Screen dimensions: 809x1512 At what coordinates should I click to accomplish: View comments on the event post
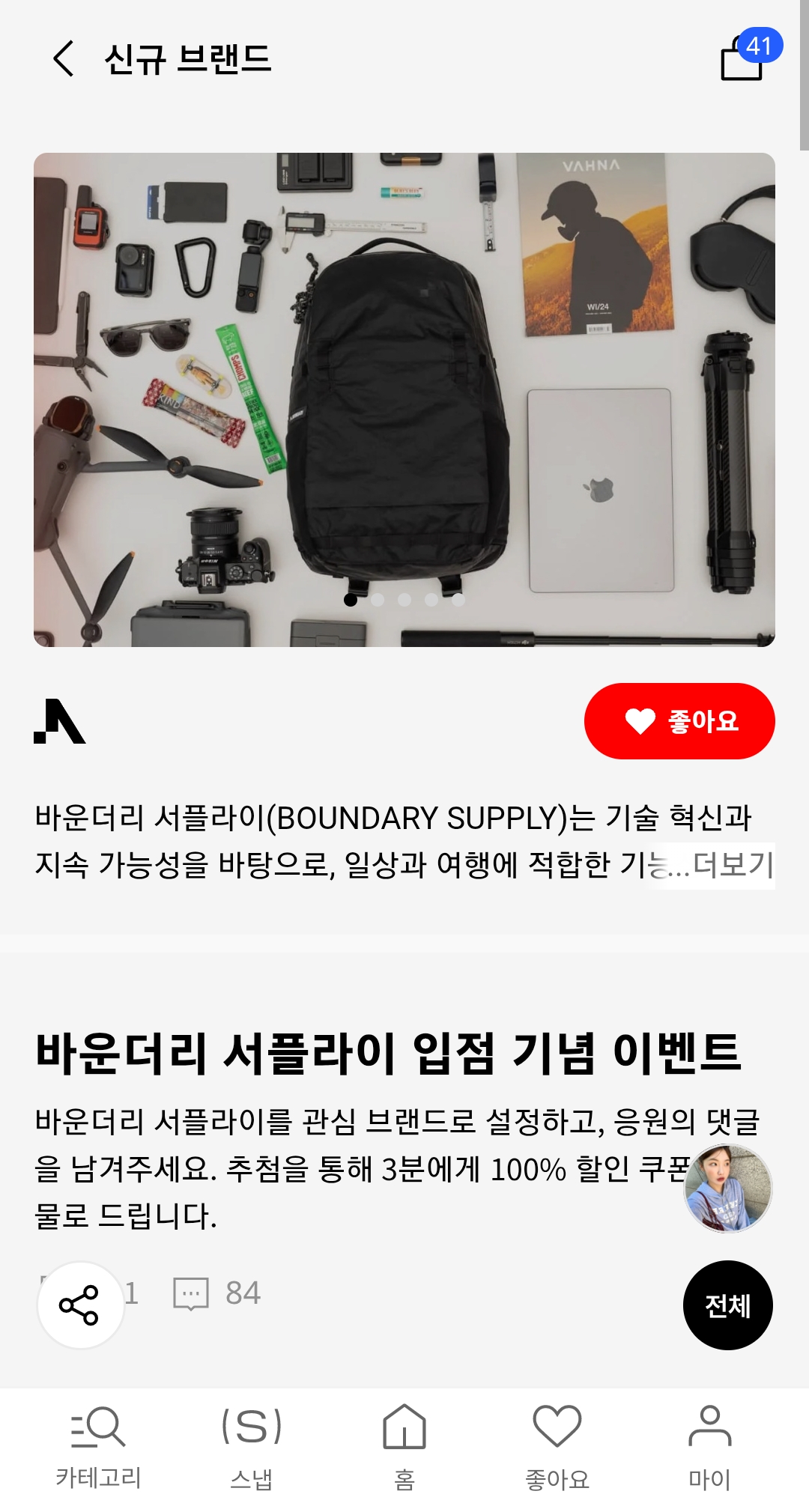click(217, 1293)
